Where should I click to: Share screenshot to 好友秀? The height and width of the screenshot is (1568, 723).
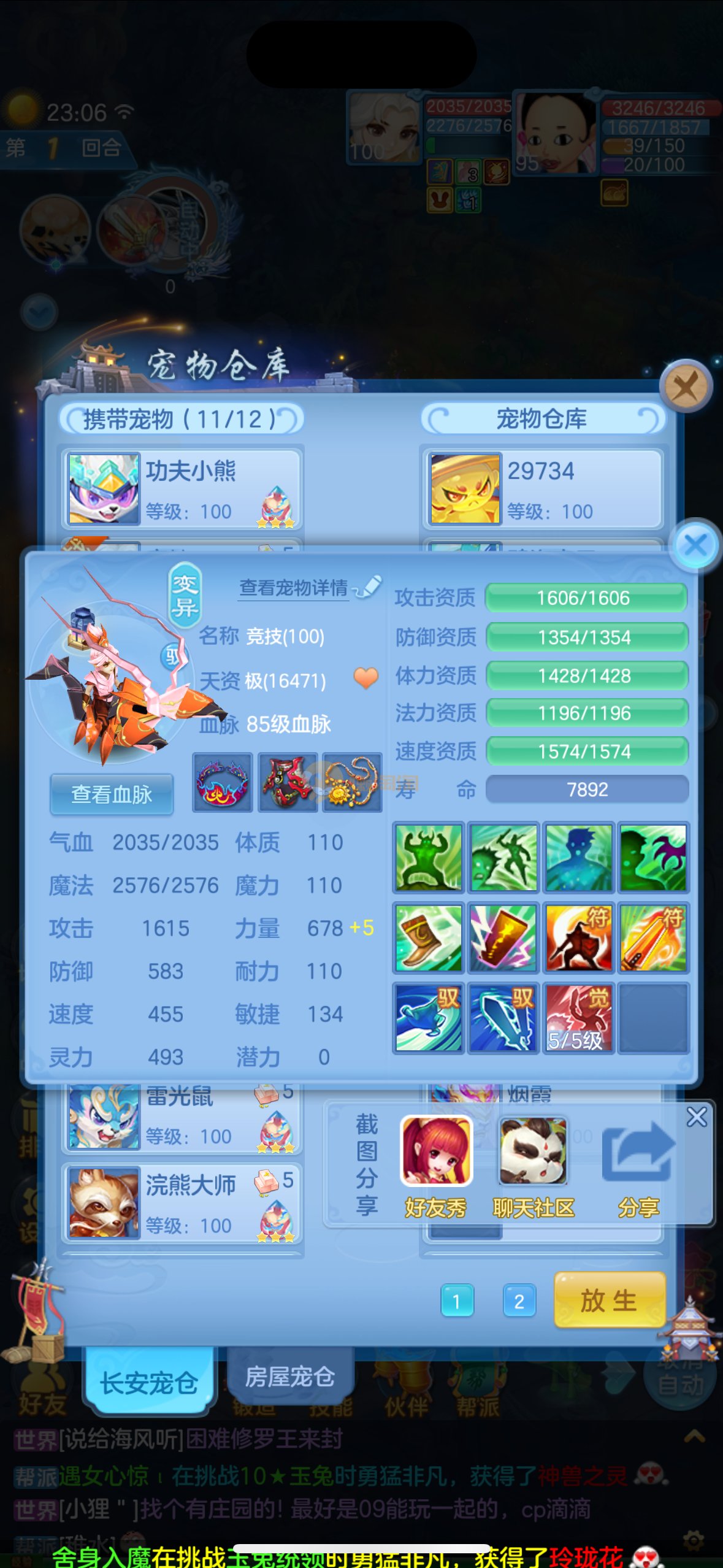point(436,1166)
